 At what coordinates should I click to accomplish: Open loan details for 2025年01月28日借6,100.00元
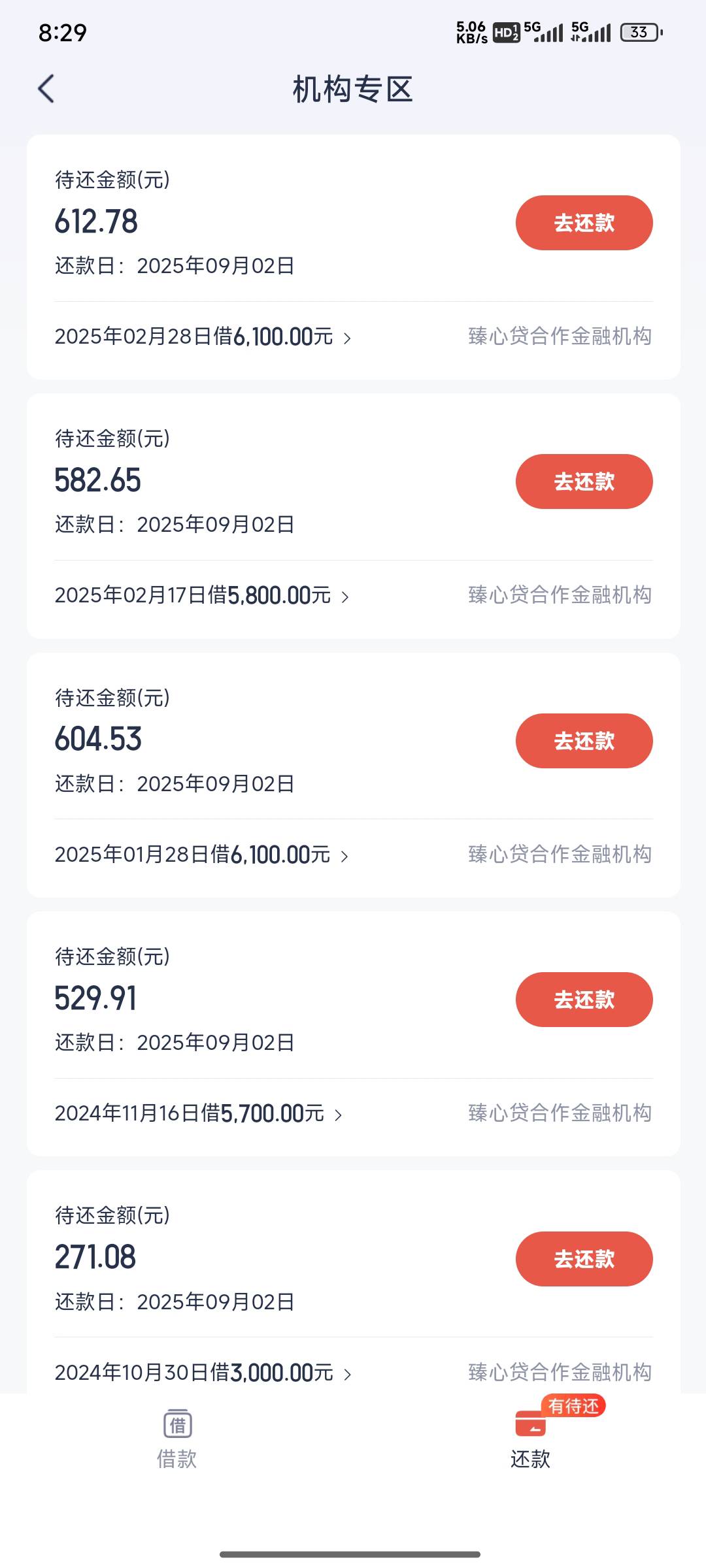tap(202, 855)
